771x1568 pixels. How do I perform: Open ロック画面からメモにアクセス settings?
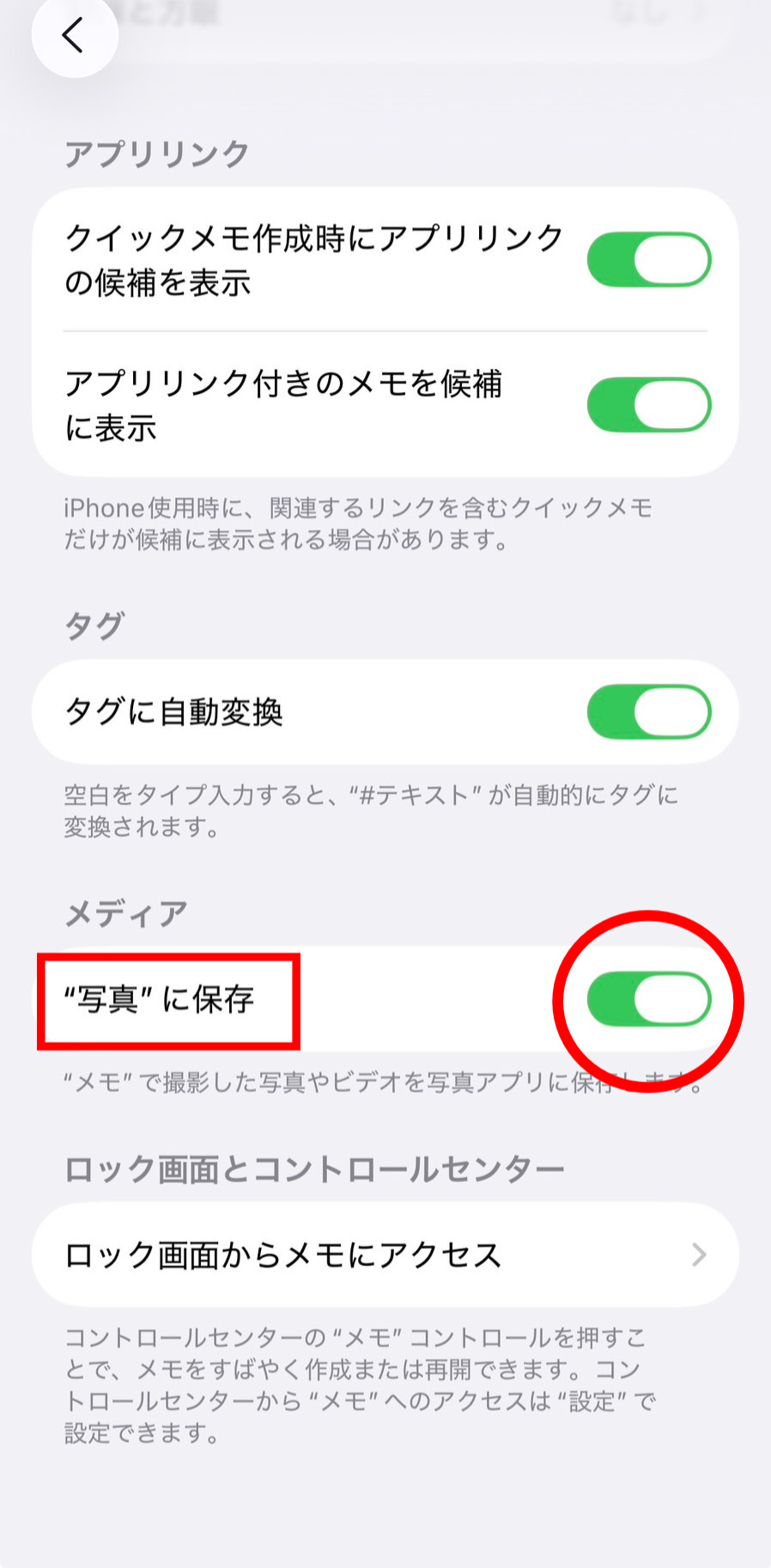click(283, 1254)
